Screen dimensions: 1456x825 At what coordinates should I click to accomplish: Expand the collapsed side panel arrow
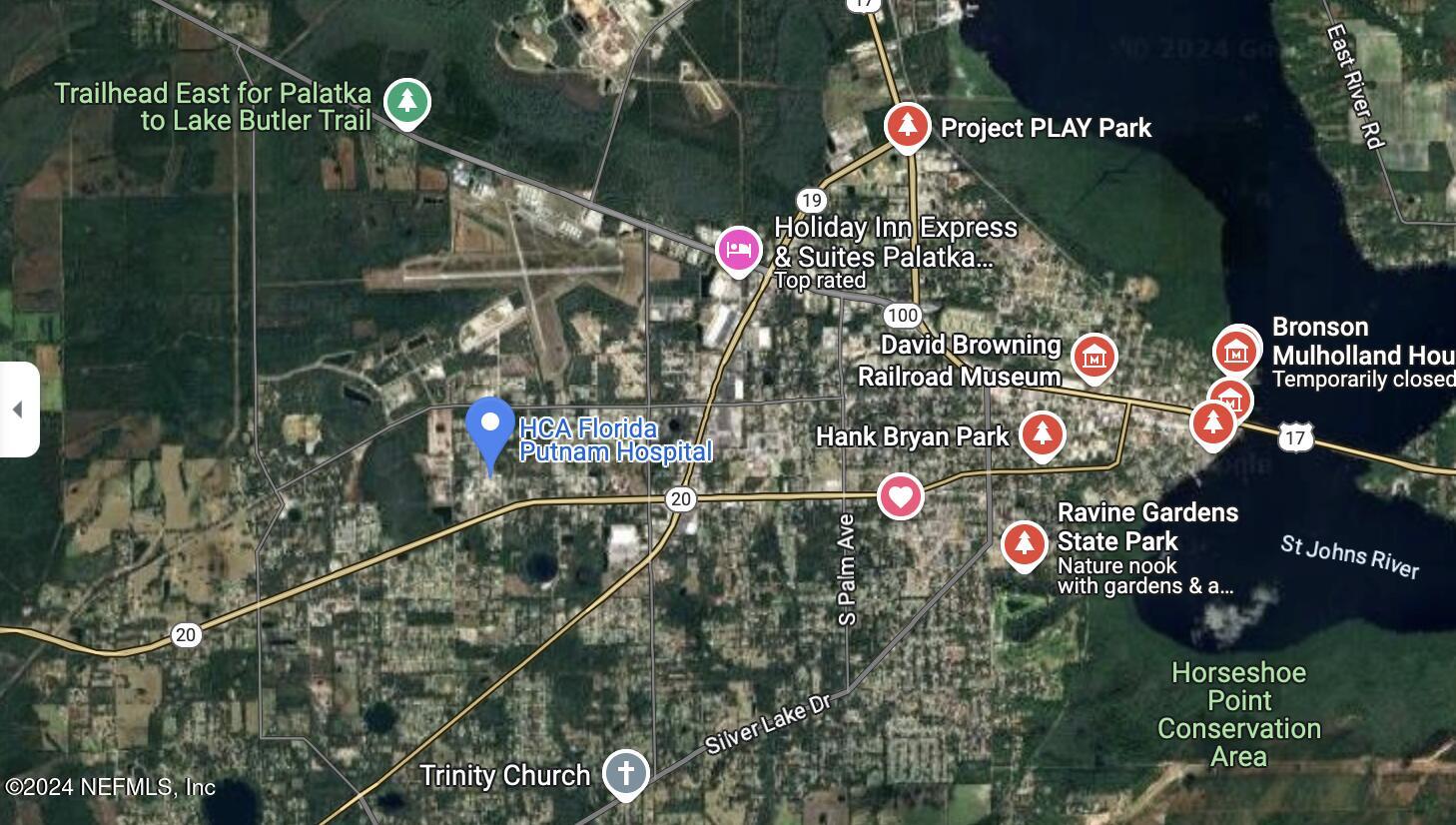coord(18,410)
